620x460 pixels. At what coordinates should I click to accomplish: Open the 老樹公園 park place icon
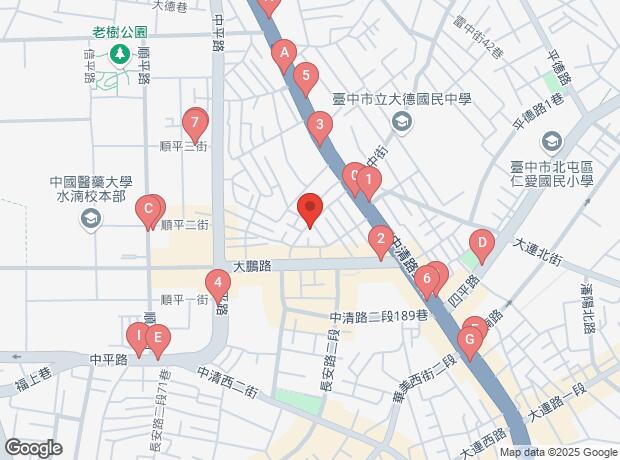point(119,52)
